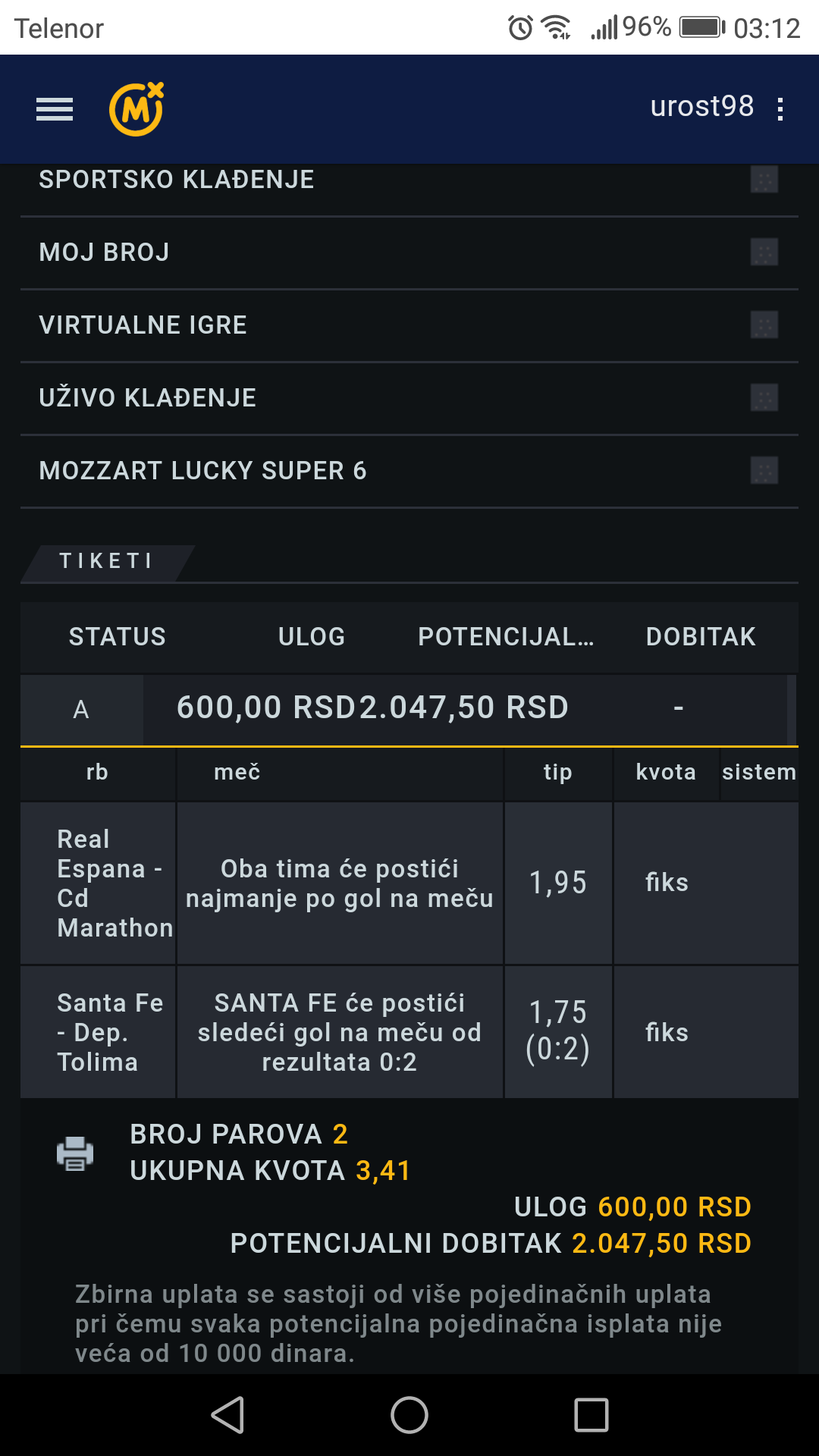Open the hamburger drawer menu
This screenshot has width=819, height=1456.
click(55, 109)
